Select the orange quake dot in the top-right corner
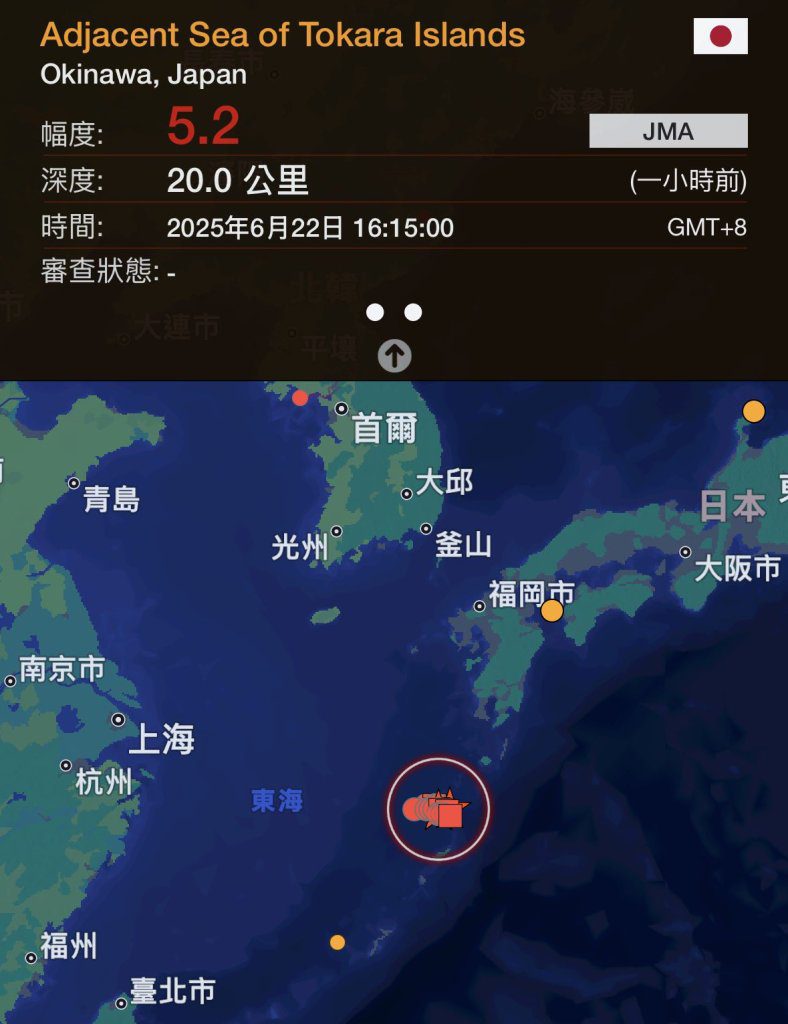 pyautogui.click(x=756, y=409)
